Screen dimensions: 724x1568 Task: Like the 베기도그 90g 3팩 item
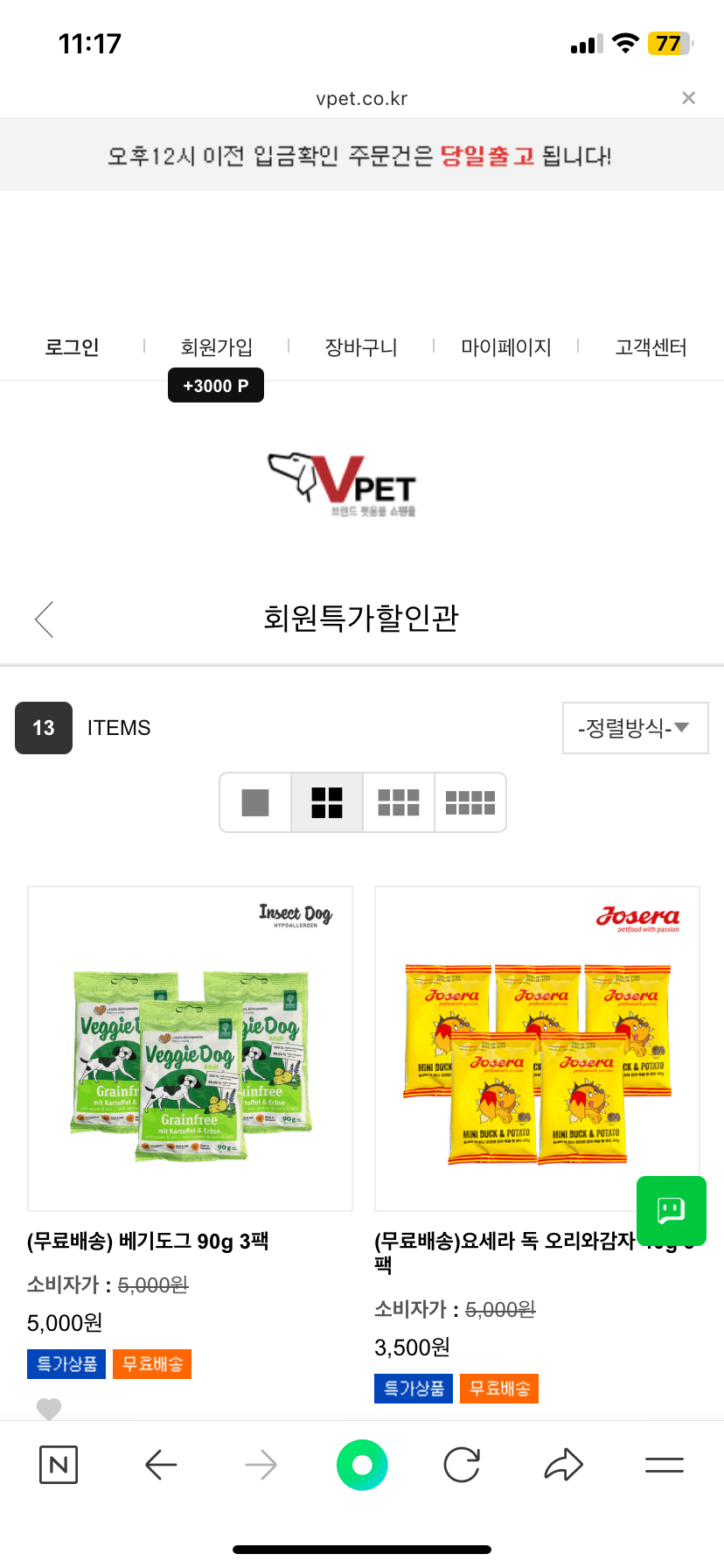(49, 1408)
